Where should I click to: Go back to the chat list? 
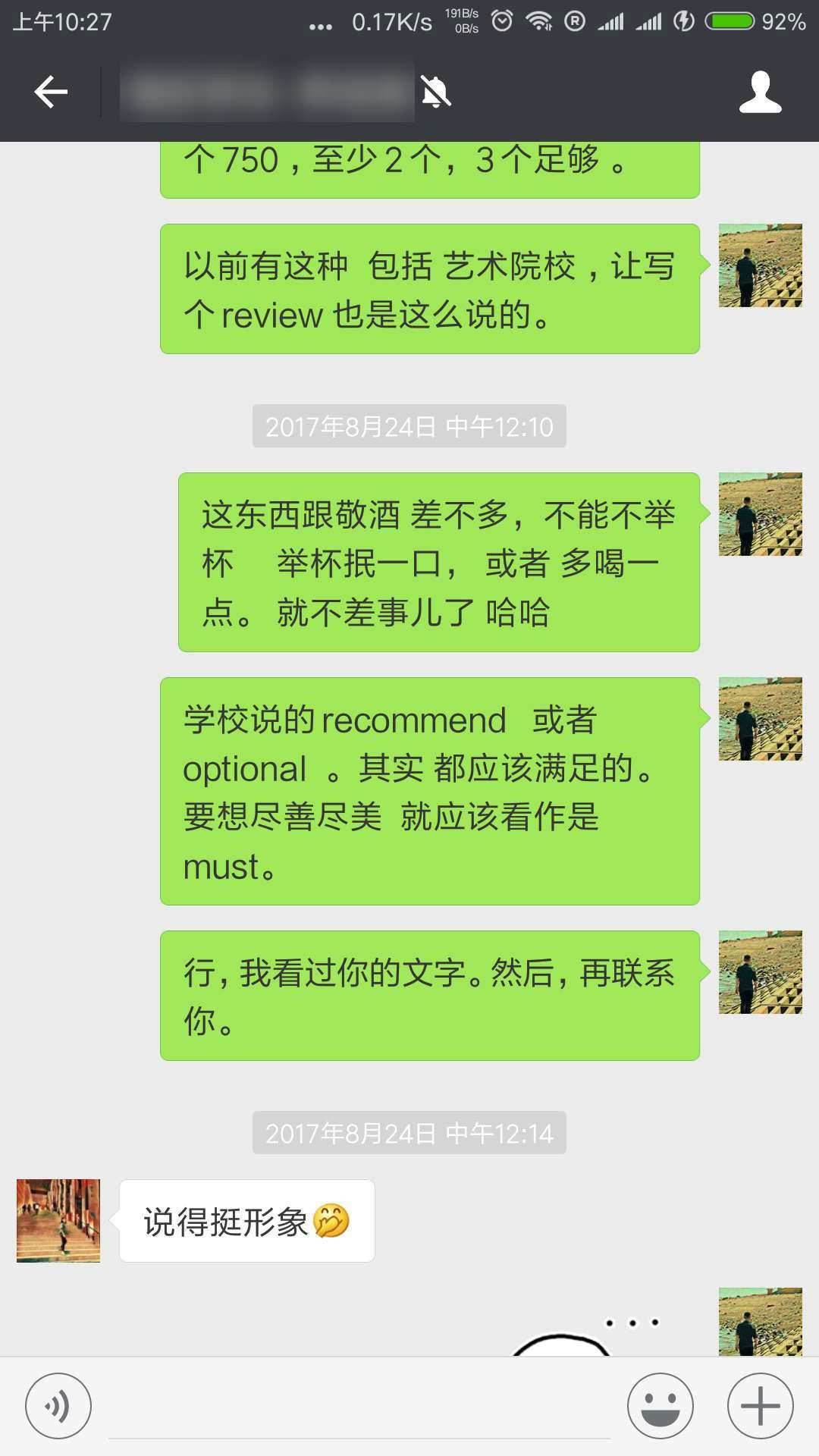tap(51, 93)
